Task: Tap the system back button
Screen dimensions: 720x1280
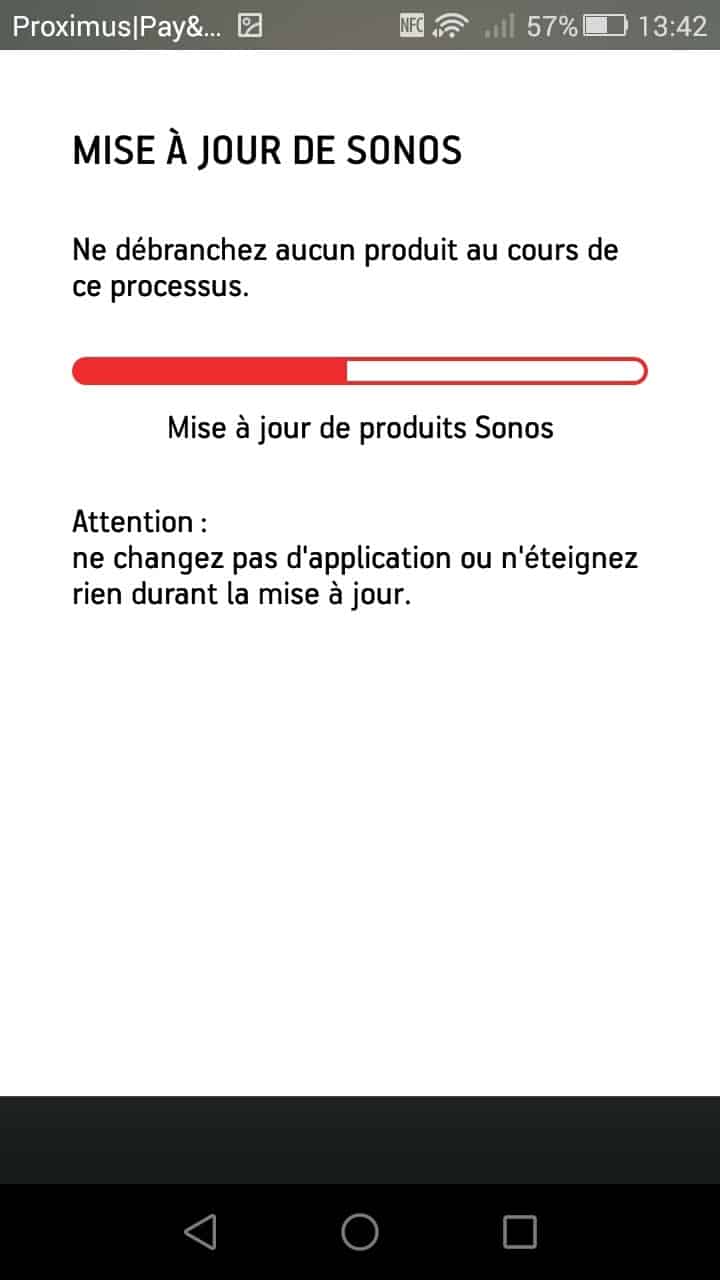Action: coord(201,1232)
